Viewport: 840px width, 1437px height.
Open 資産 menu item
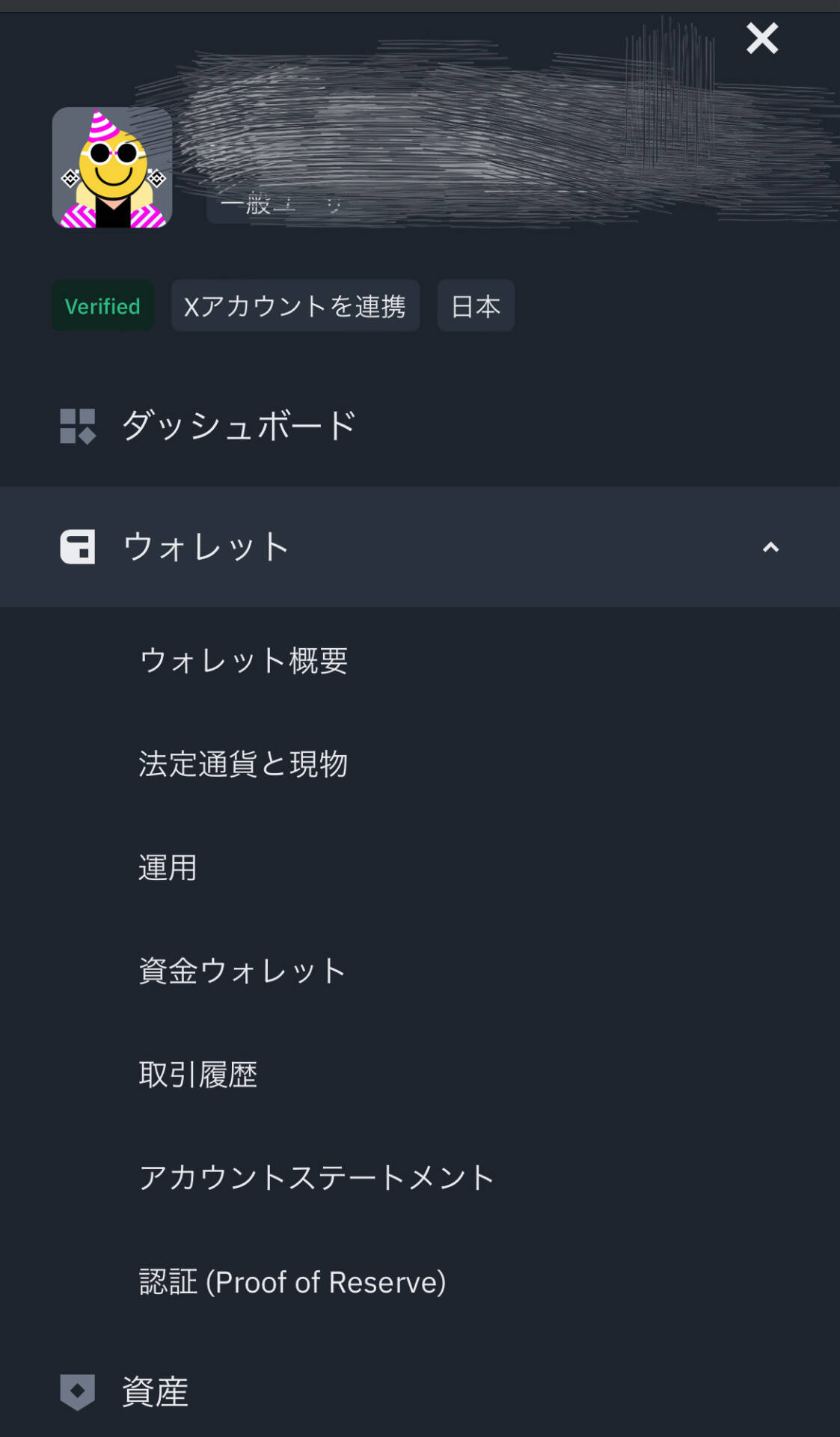tap(155, 1392)
